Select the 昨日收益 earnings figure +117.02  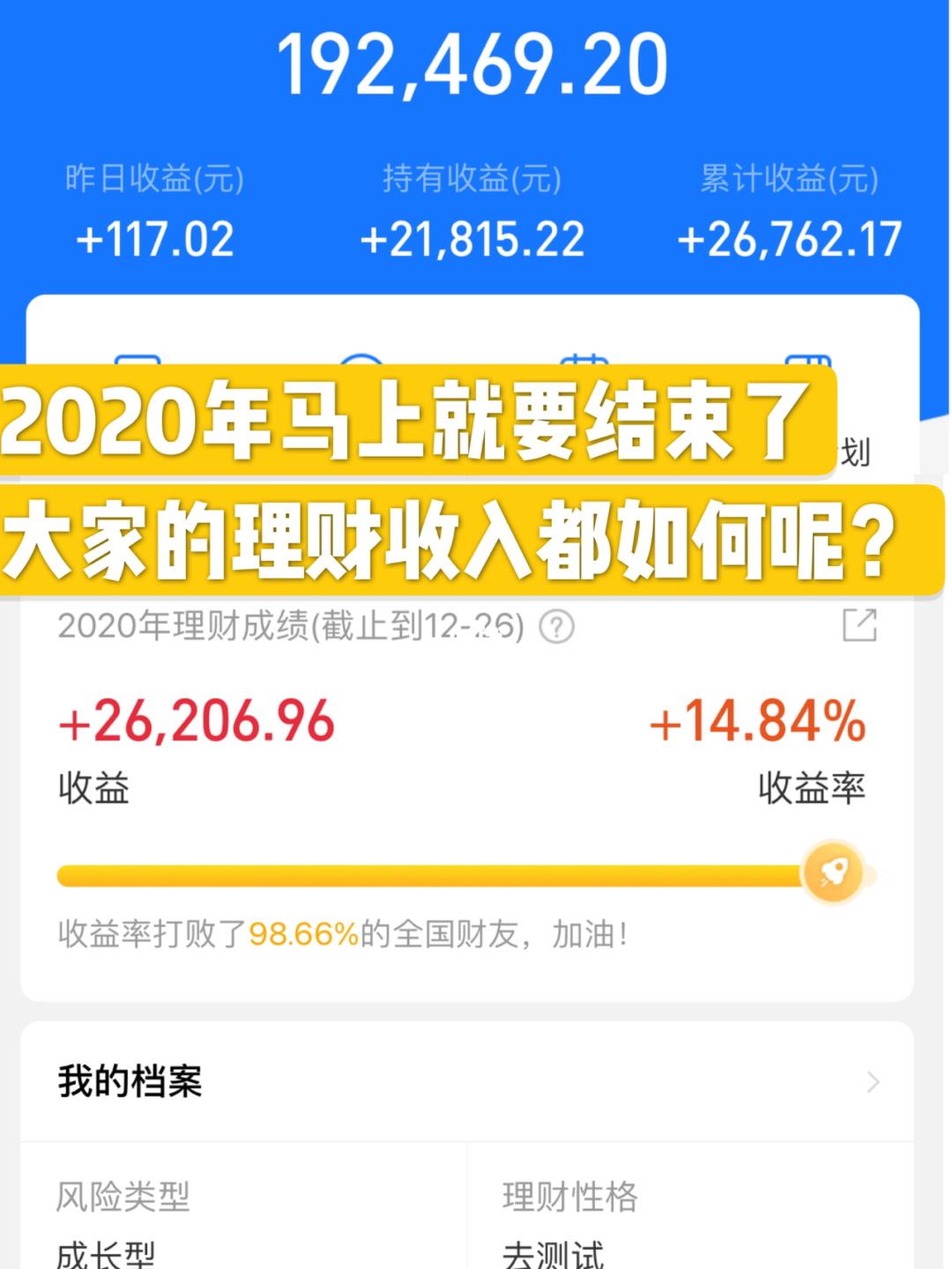tap(155, 237)
